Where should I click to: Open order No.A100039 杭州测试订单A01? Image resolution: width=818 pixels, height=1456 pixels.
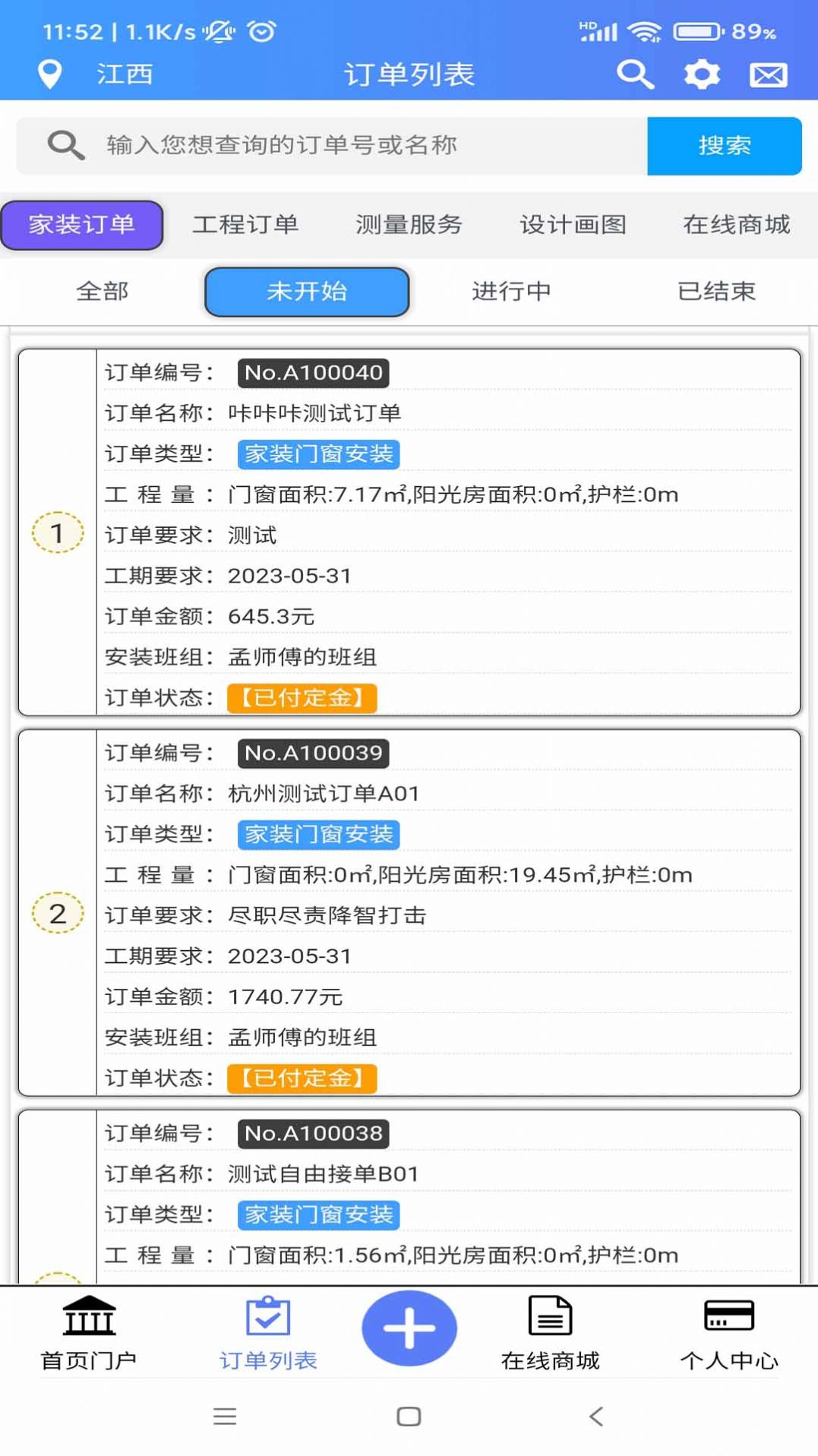(x=448, y=911)
